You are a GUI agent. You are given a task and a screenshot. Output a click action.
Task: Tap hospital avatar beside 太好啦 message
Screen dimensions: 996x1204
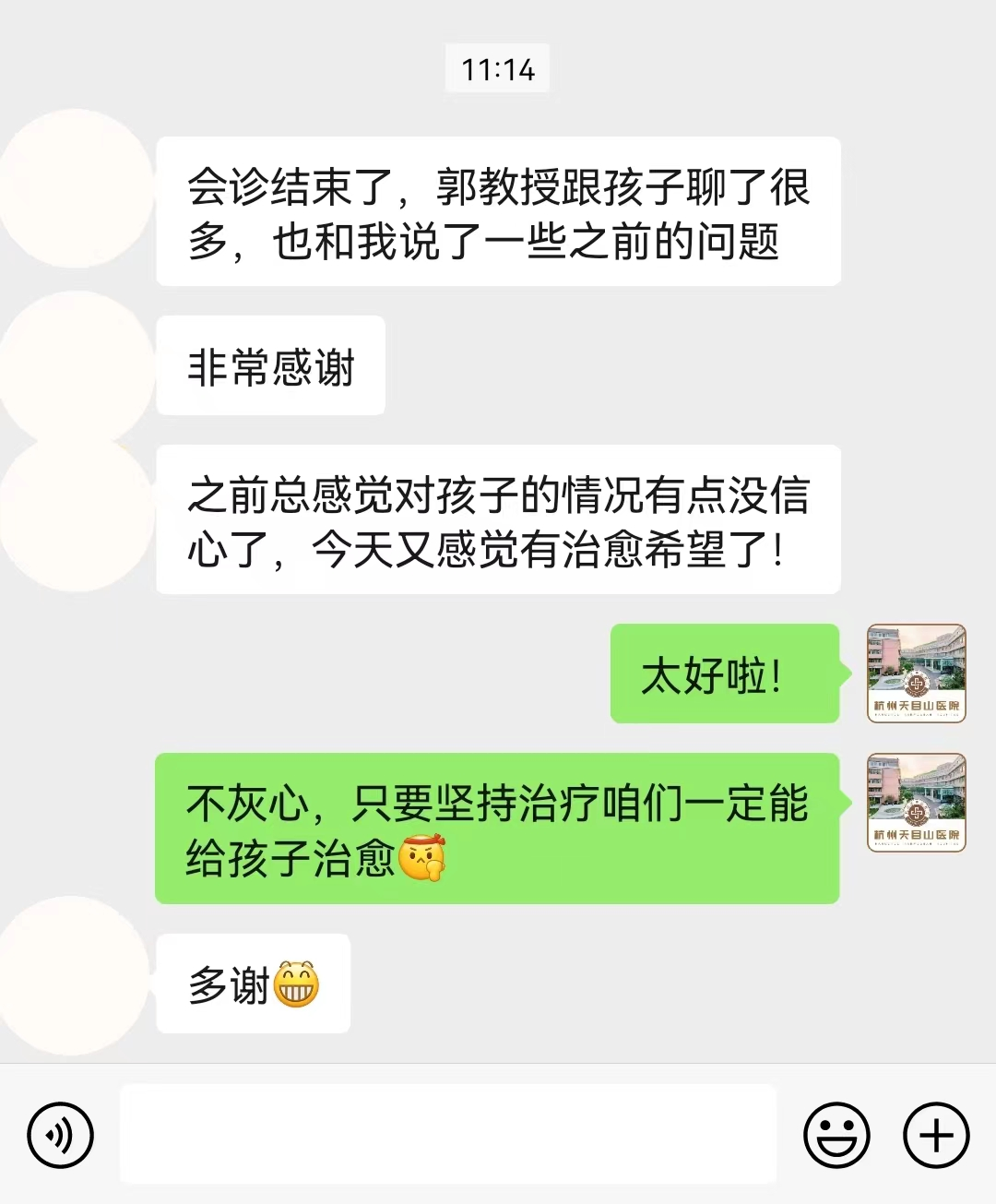(x=916, y=674)
